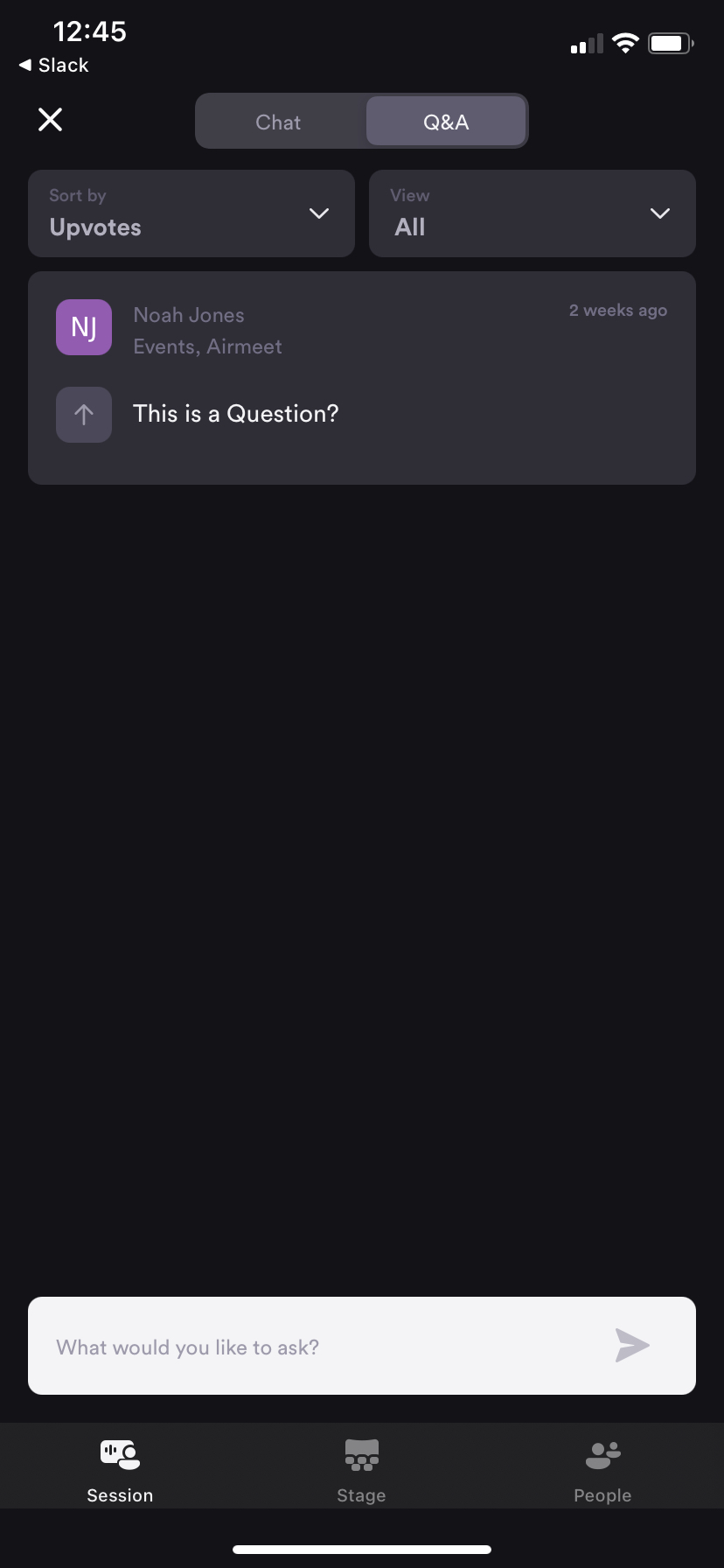Switch to the People tab
Screen dimensions: 724x1568
tap(602, 1470)
